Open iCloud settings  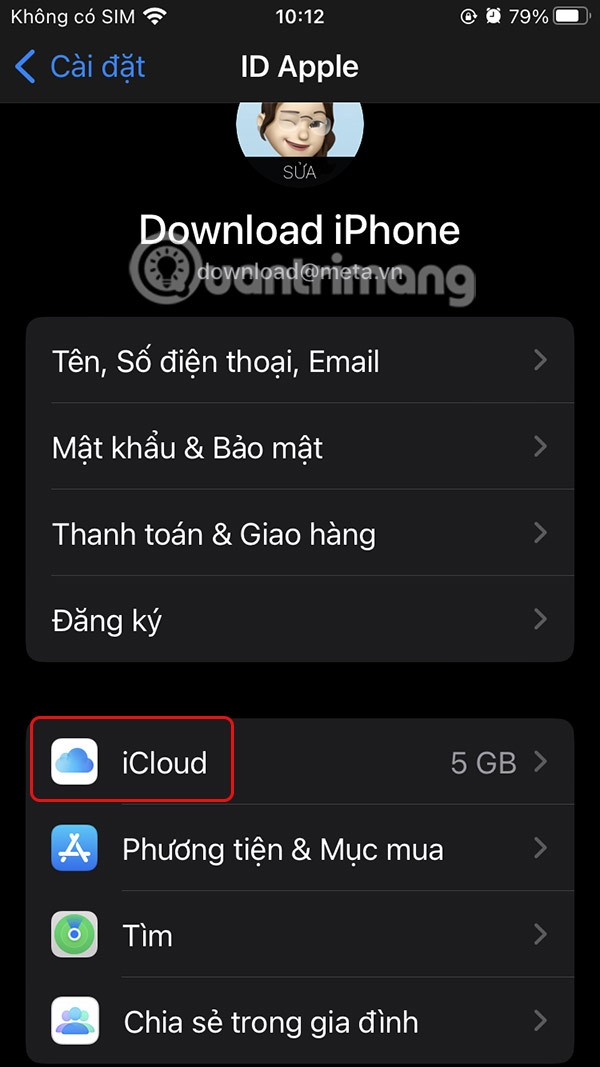pyautogui.click(x=300, y=763)
